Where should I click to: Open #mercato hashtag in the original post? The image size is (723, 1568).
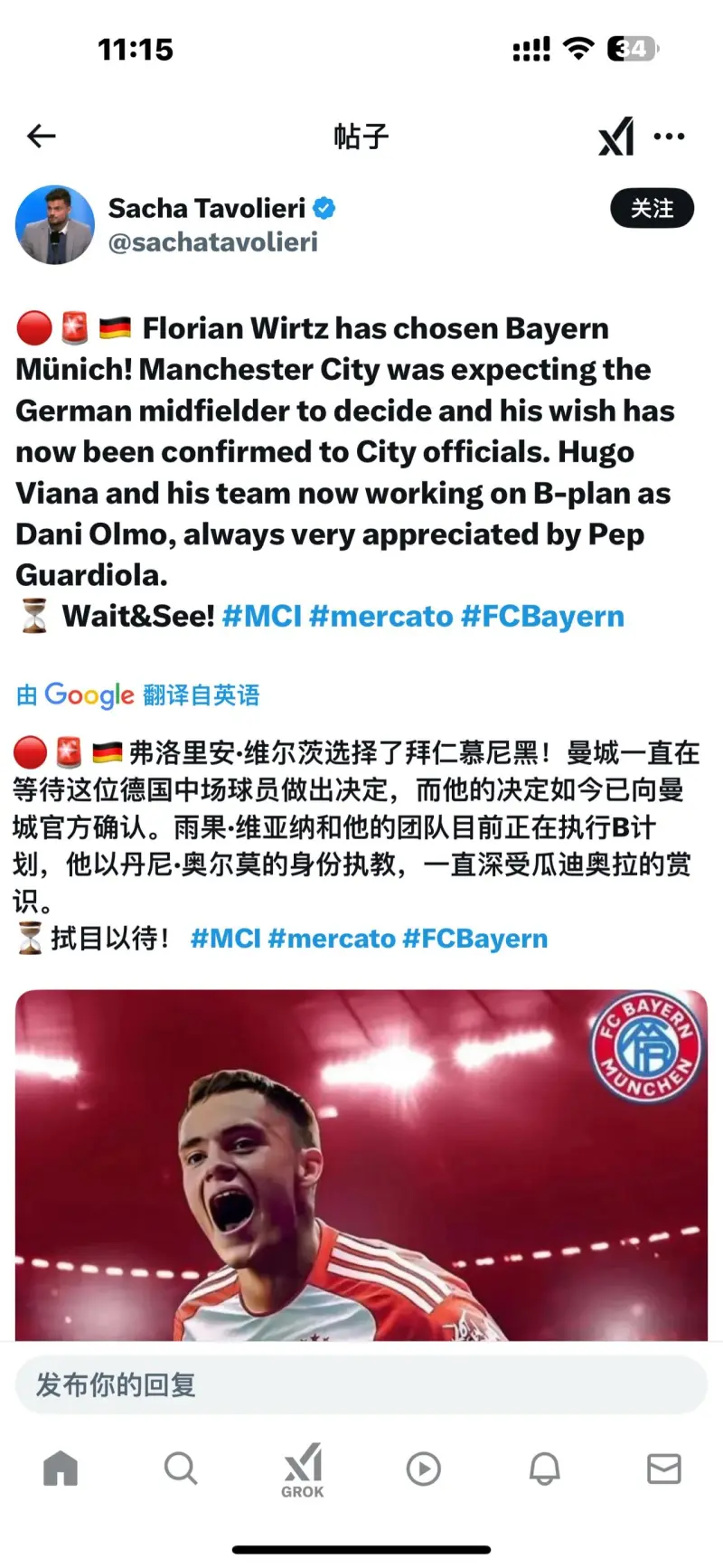[x=380, y=617]
